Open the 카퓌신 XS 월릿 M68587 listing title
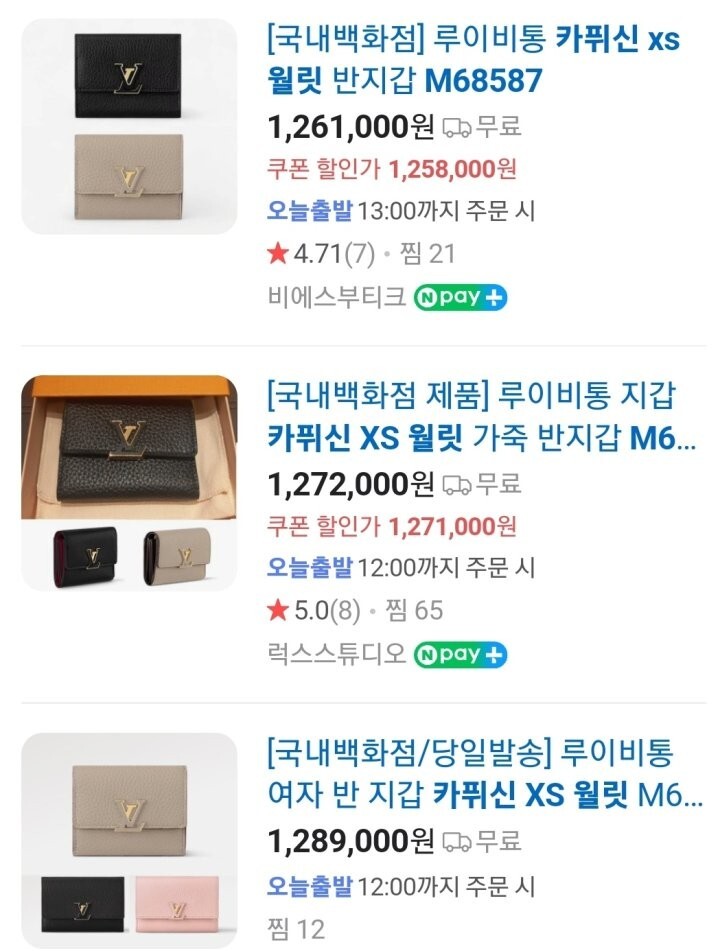The height and width of the screenshot is (951, 720). [472, 60]
